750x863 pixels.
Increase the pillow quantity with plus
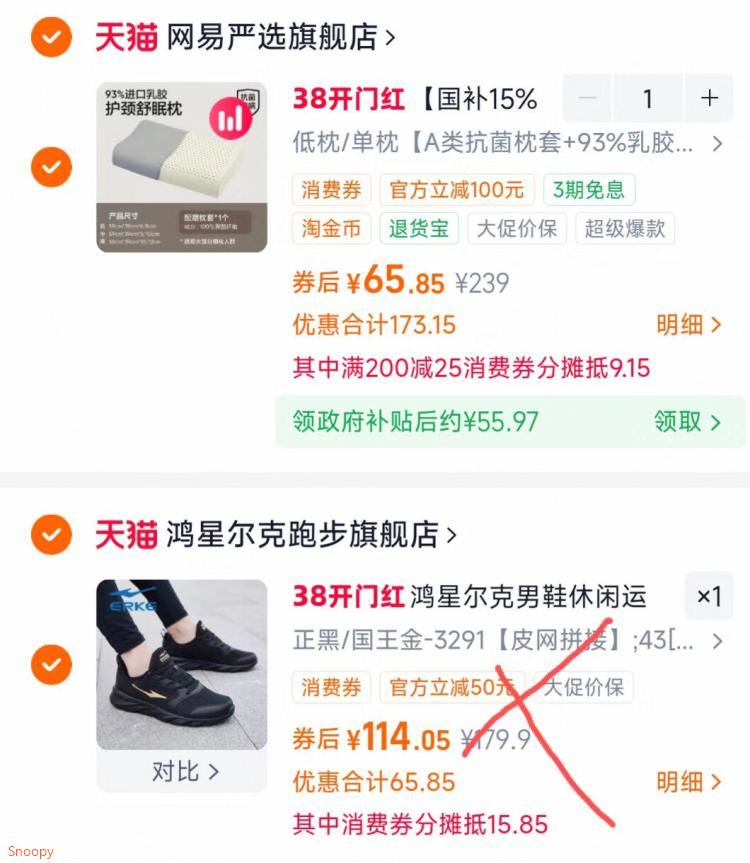[709, 98]
